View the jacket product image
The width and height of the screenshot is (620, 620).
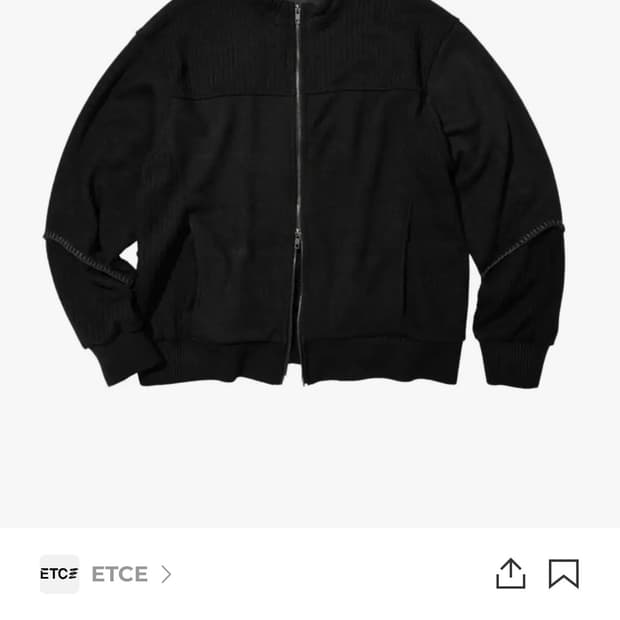[x=306, y=200]
